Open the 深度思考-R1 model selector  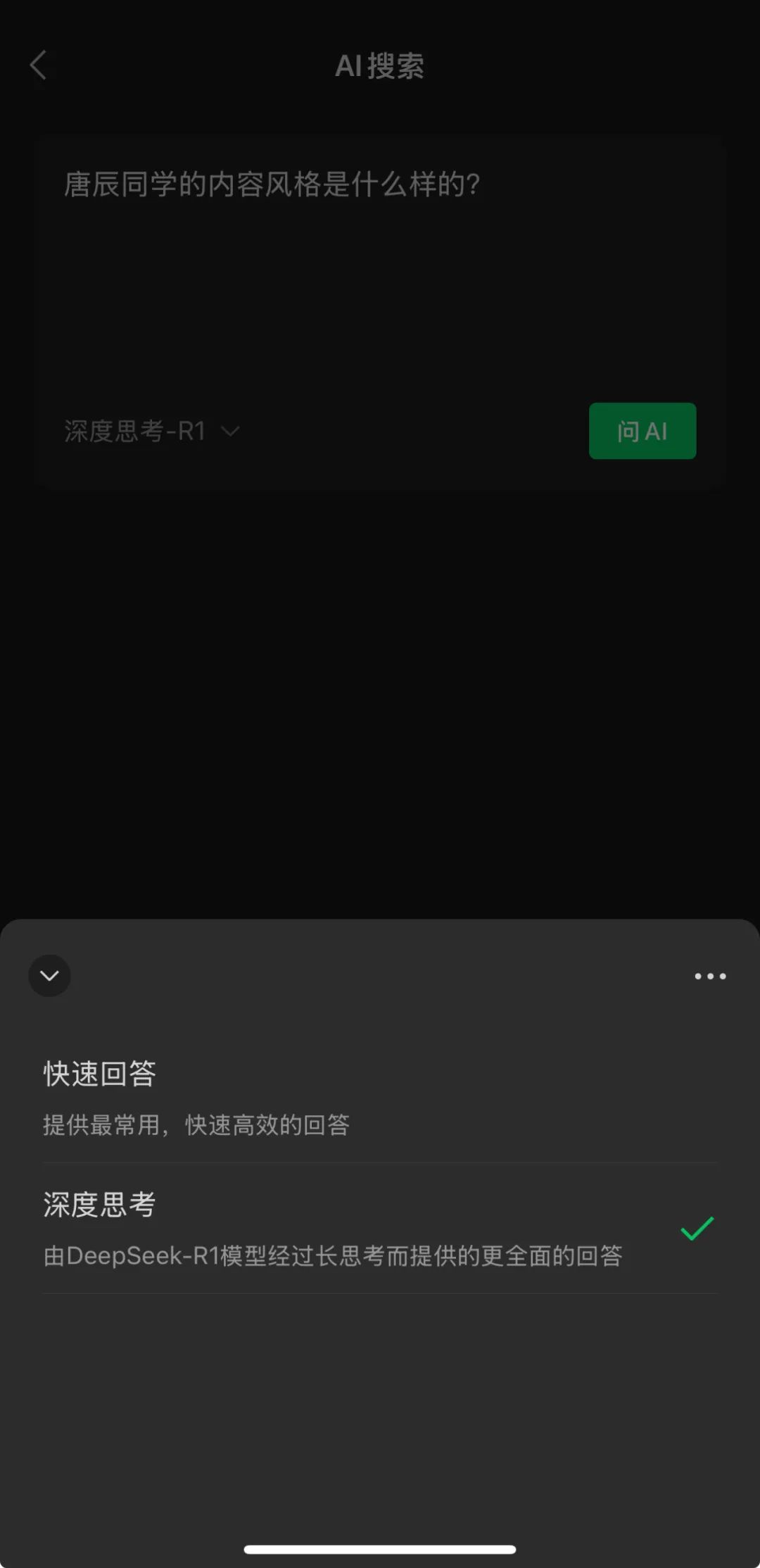point(151,431)
